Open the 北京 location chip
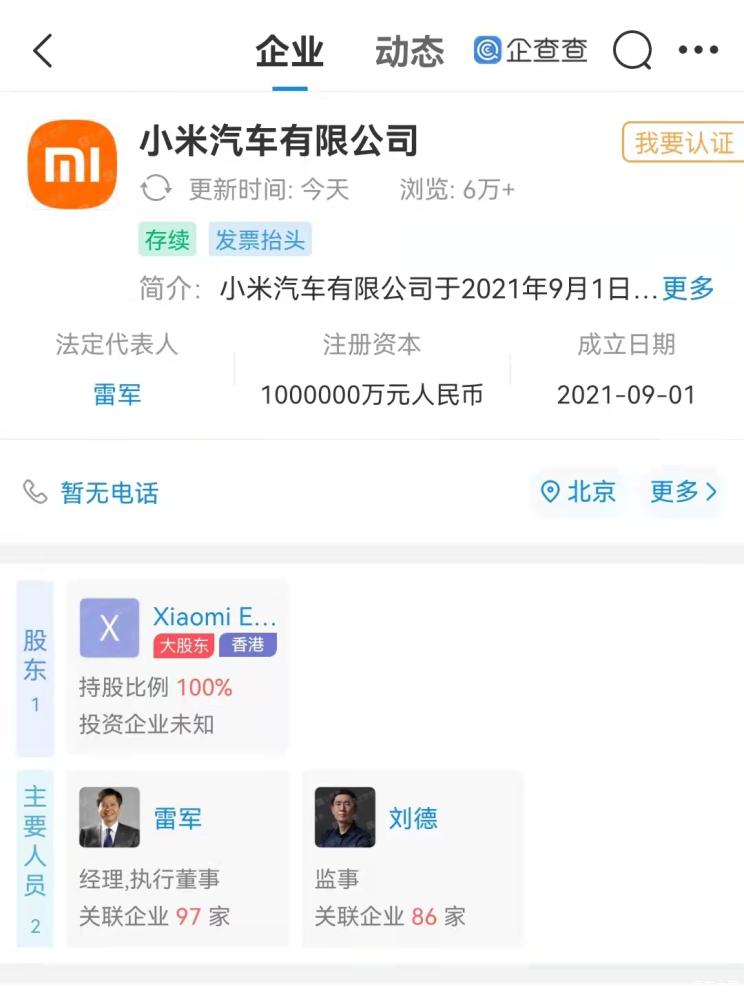 (x=578, y=492)
